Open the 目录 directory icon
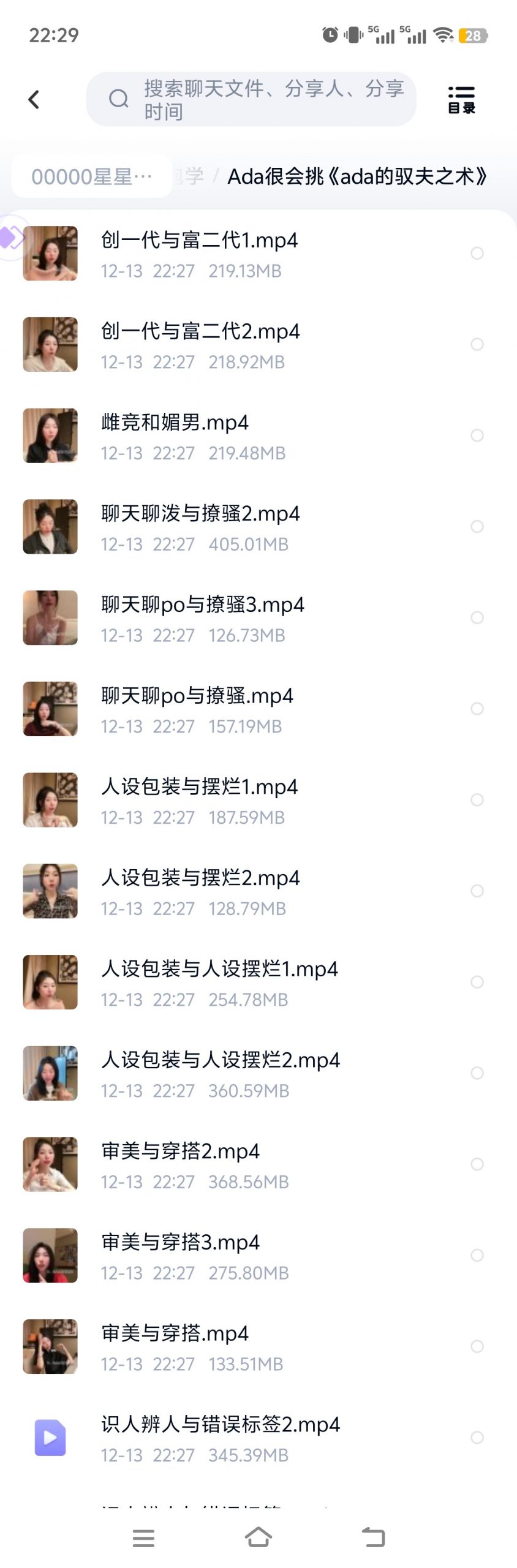The height and width of the screenshot is (1568, 517). [x=461, y=99]
